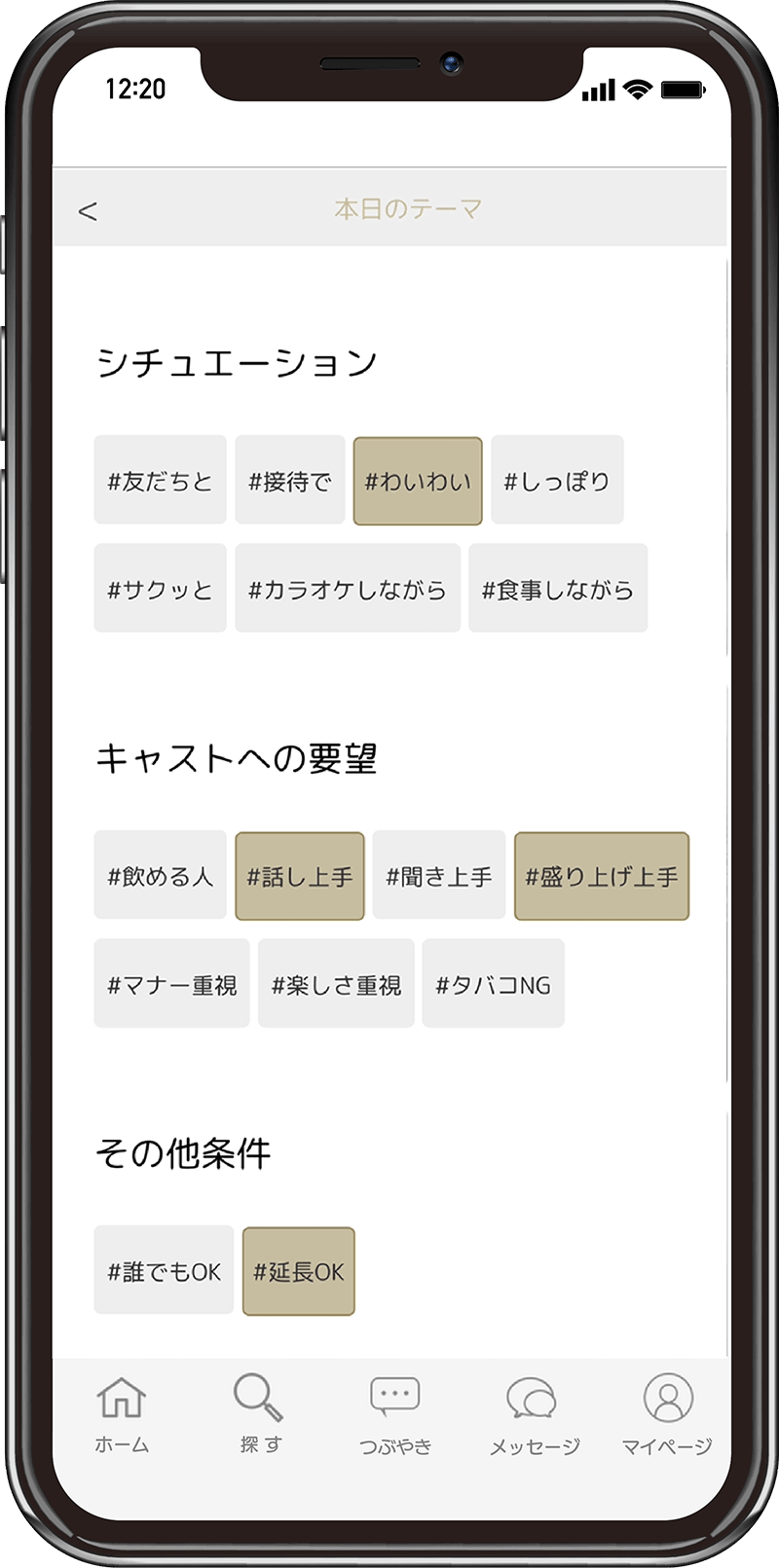This screenshot has height=1568, width=779.
Task: Open the メッセージ tab
Action: pyautogui.click(x=534, y=1413)
